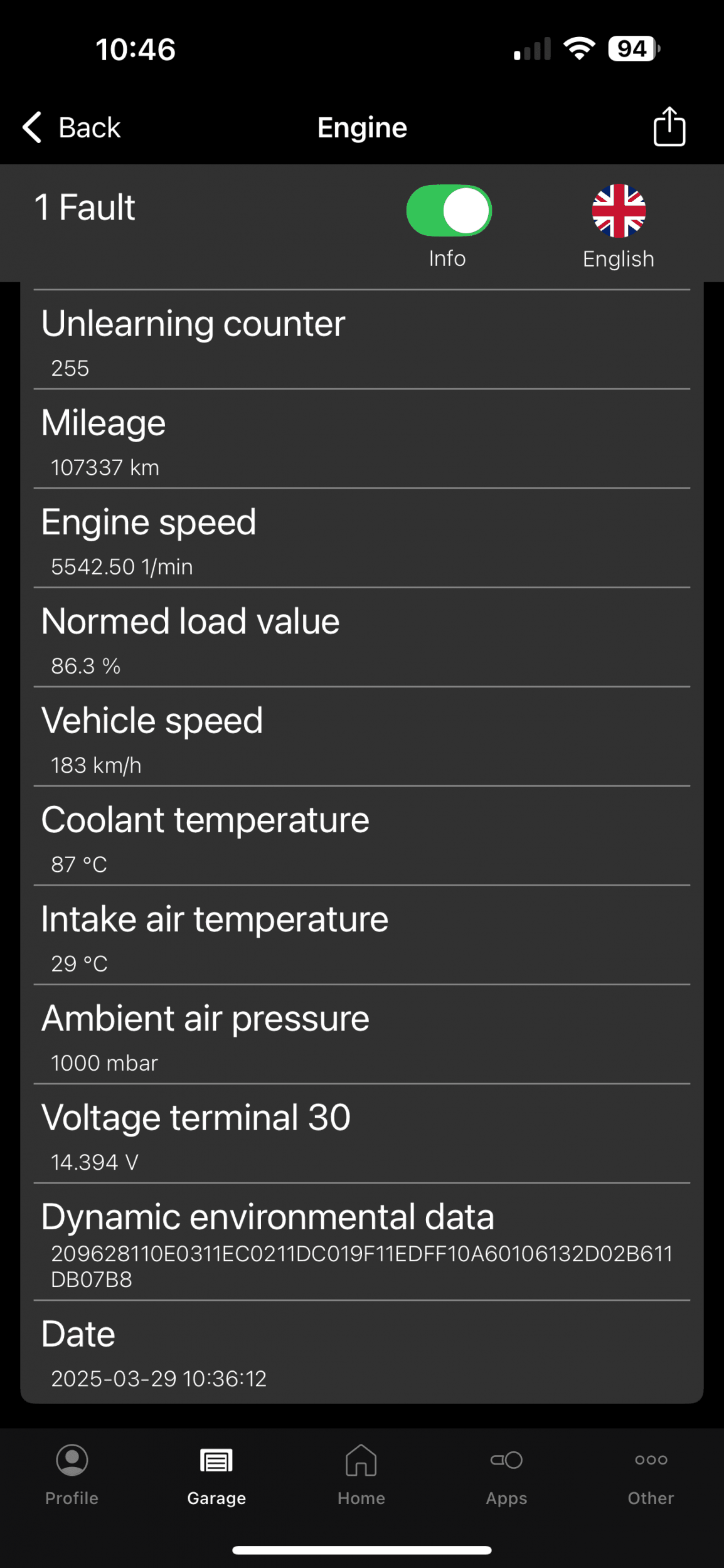Image resolution: width=724 pixels, height=1568 pixels.
Task: Turn off the Info switch
Action: point(449,211)
